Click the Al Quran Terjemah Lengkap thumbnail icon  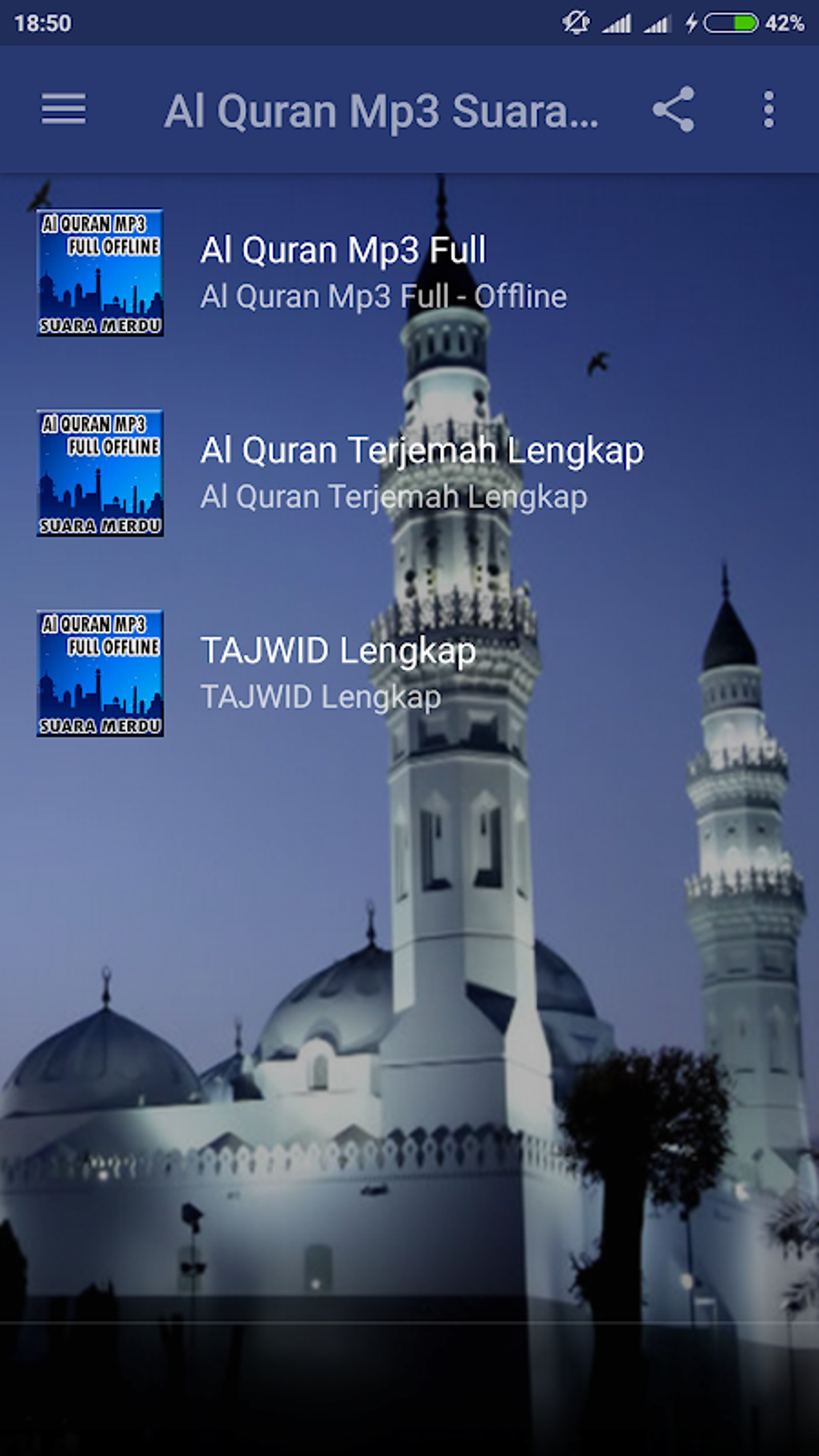(x=100, y=474)
